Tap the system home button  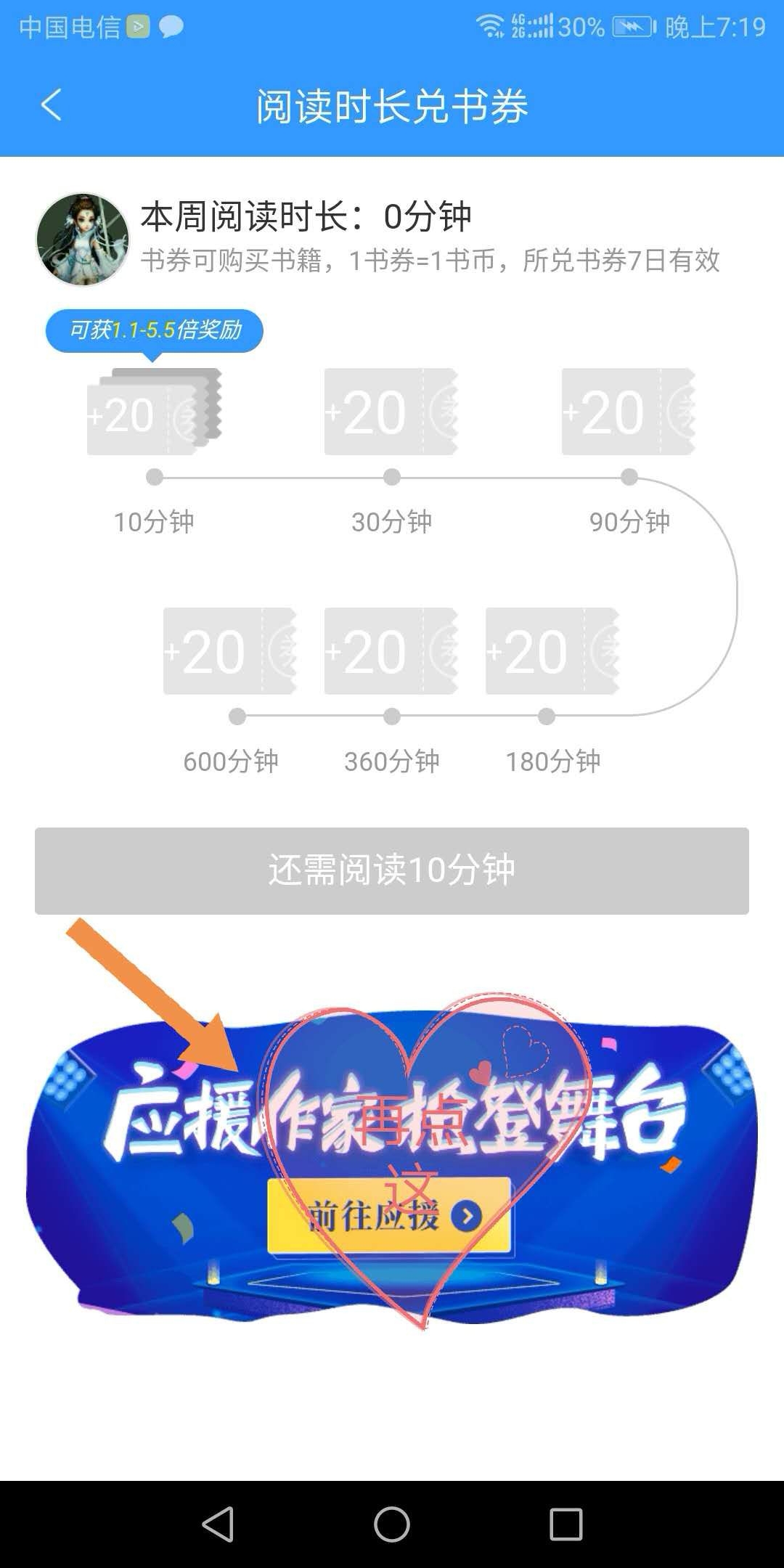[x=392, y=1524]
